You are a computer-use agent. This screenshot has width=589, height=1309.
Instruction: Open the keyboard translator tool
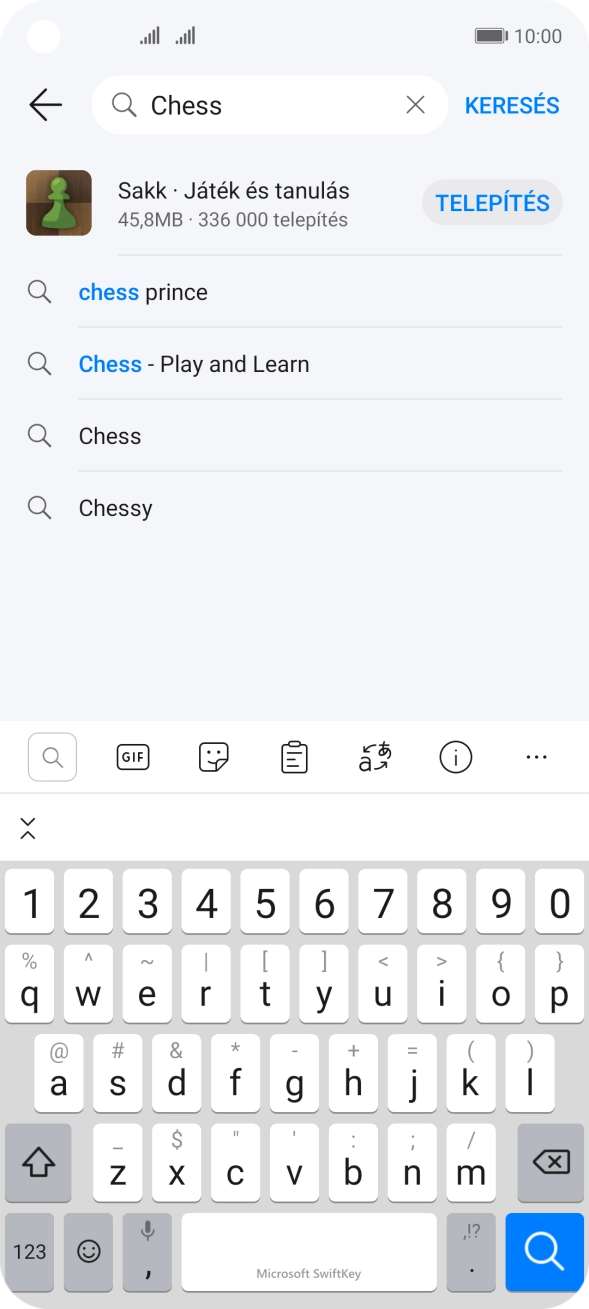pyautogui.click(x=375, y=757)
